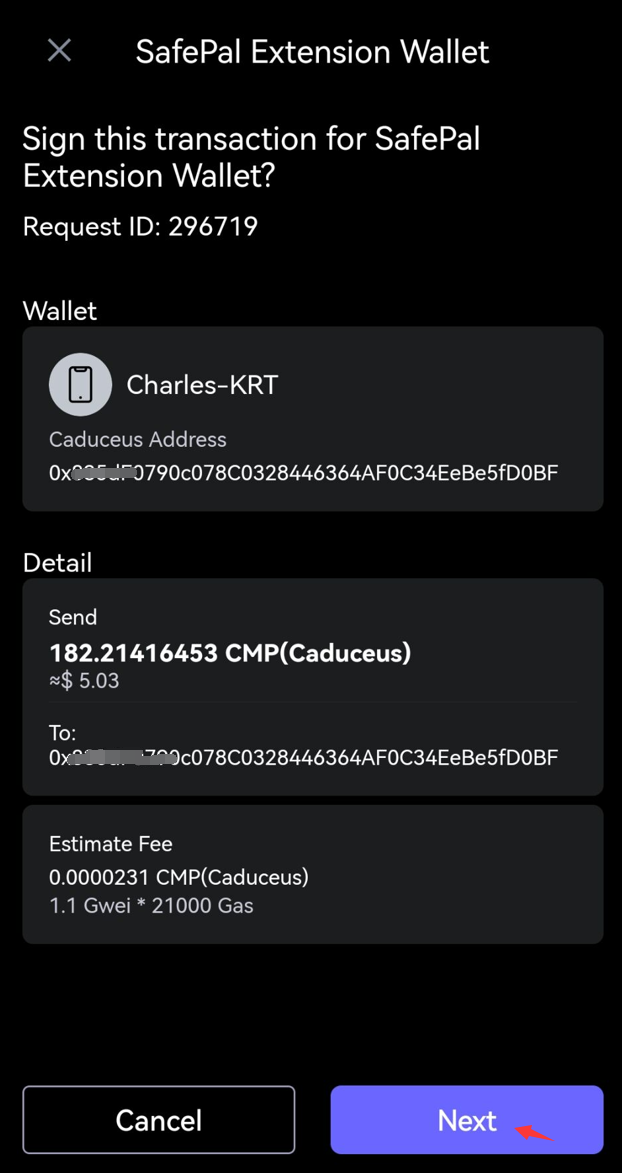The width and height of the screenshot is (622, 1173).
Task: Tap Next to continue signing
Action: pos(466,1120)
